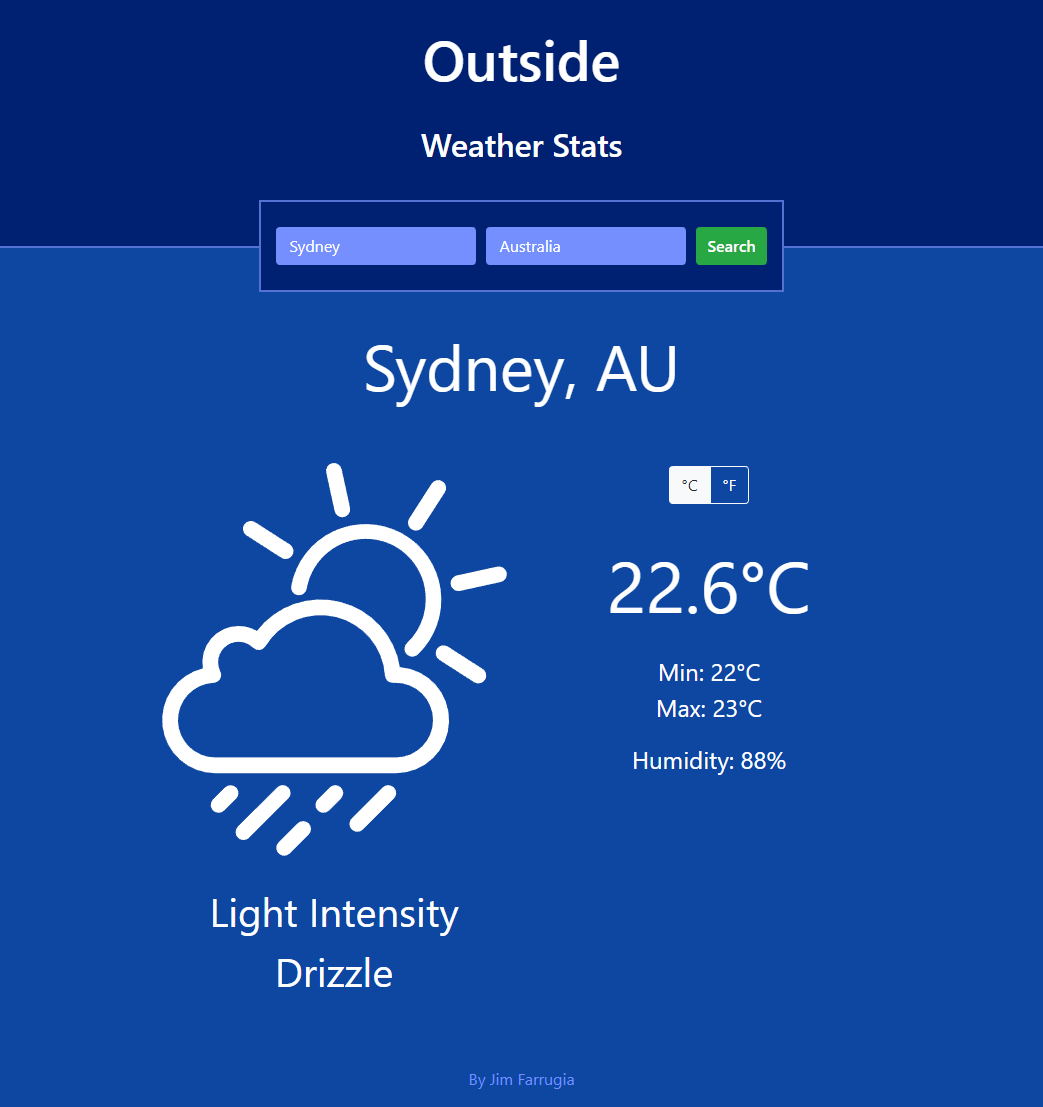Click the Max: 23°C text
The width and height of the screenshot is (1043, 1107).
pos(709,709)
